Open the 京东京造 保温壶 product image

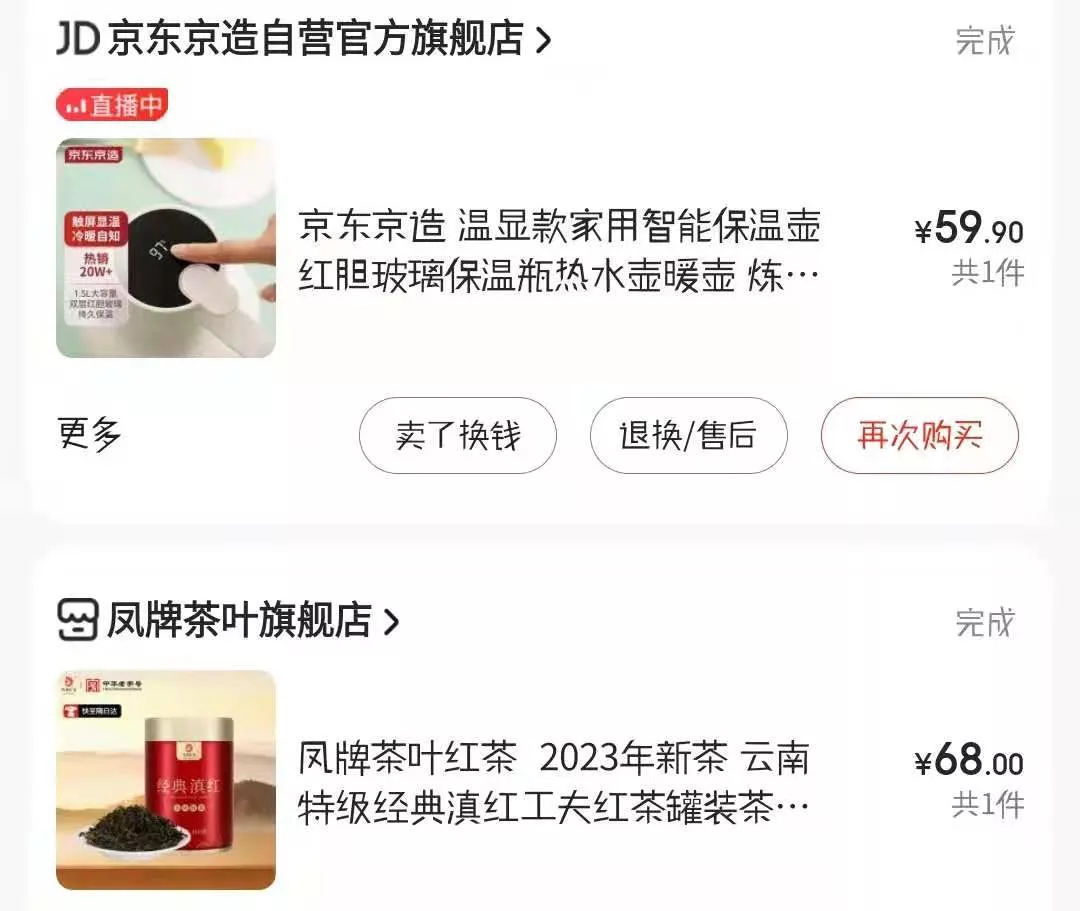coord(166,248)
